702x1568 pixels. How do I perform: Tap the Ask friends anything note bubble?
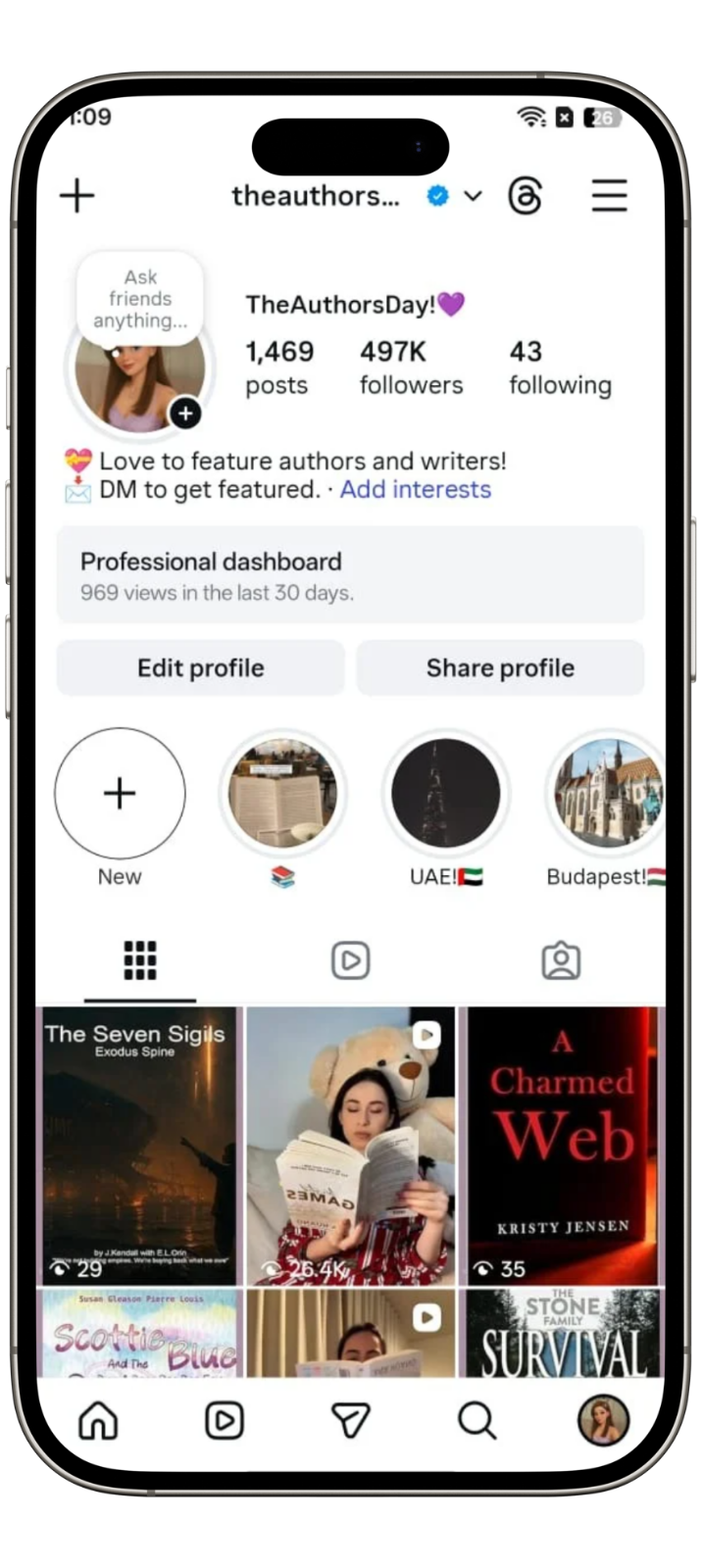tap(140, 299)
